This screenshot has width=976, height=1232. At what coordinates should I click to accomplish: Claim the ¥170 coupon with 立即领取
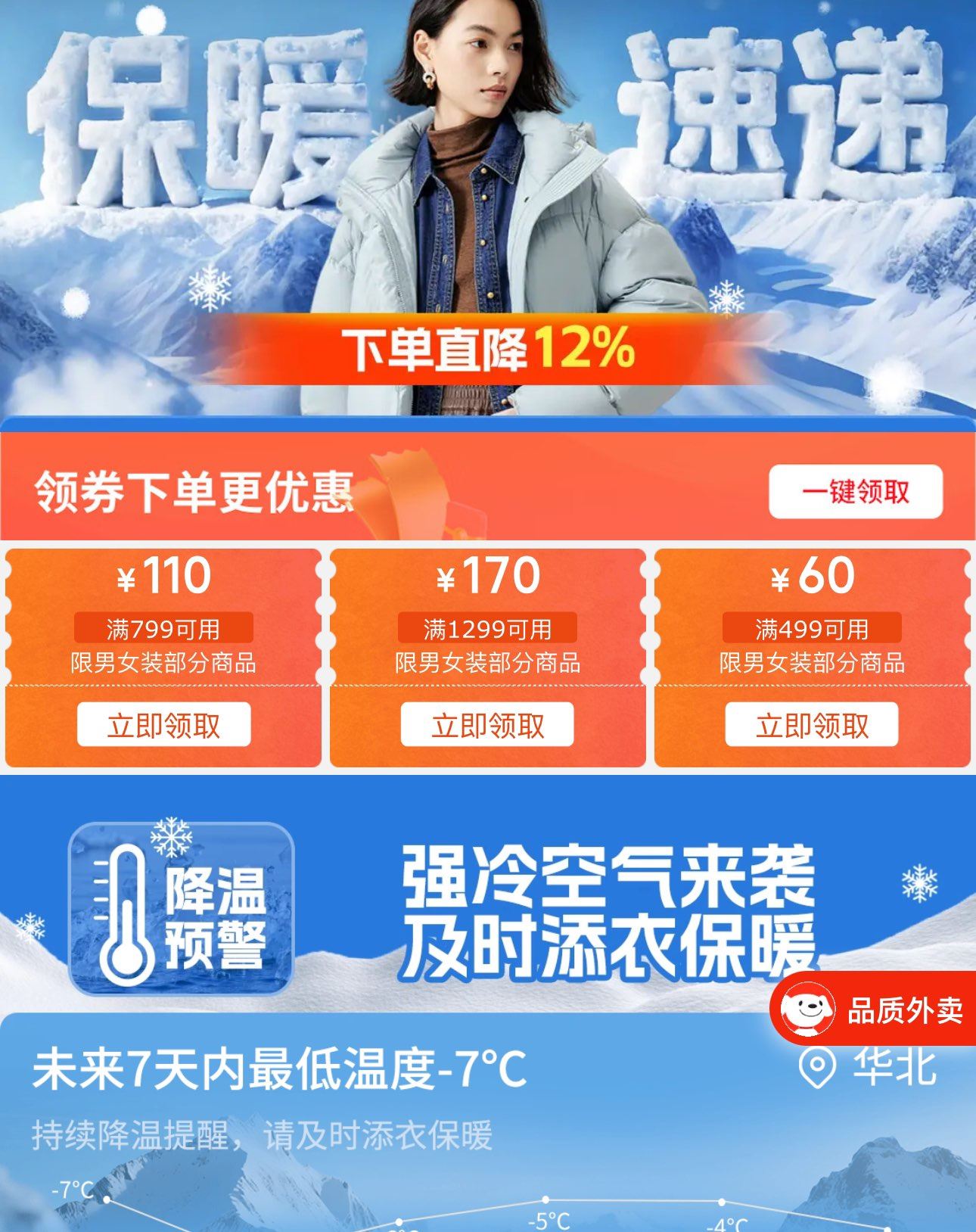coord(487,725)
